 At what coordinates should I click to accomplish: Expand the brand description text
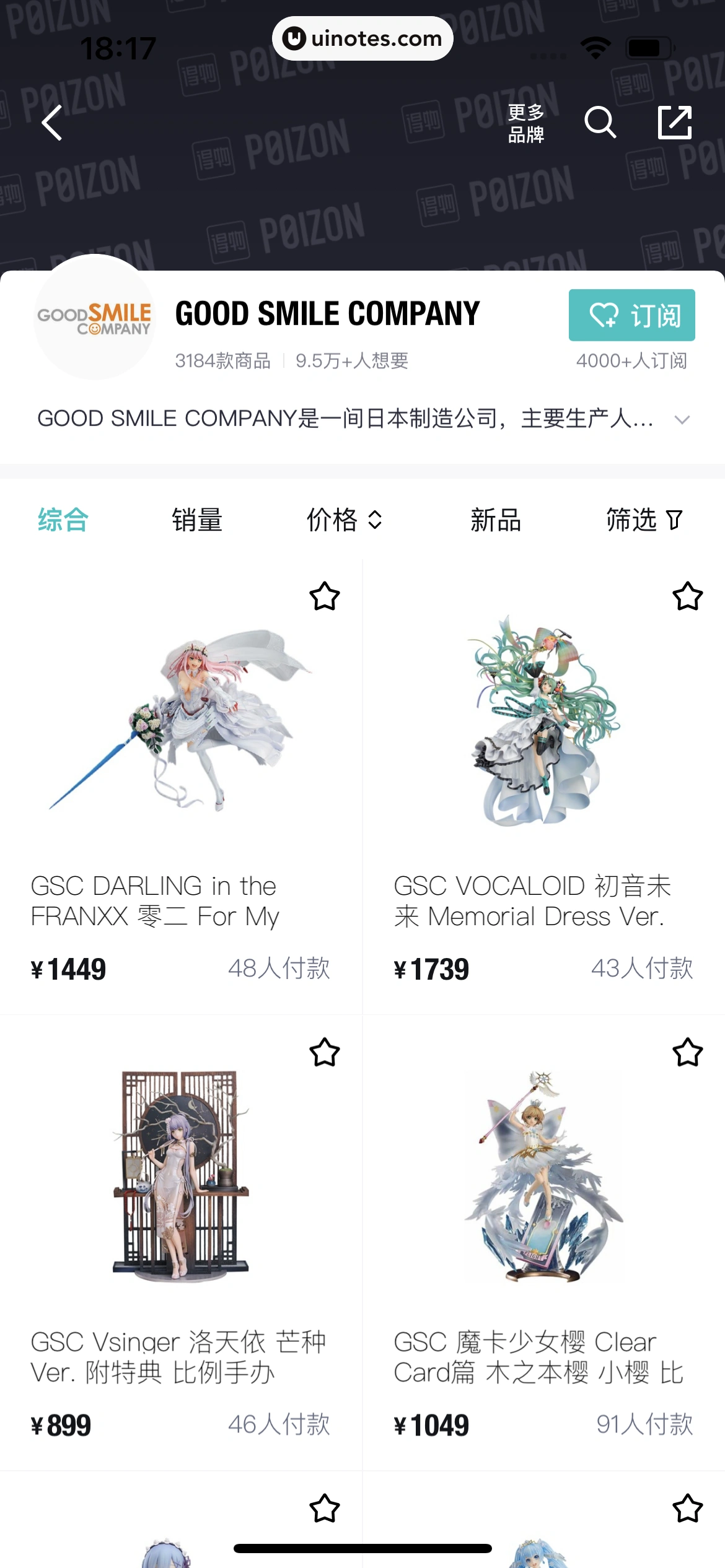pos(682,420)
